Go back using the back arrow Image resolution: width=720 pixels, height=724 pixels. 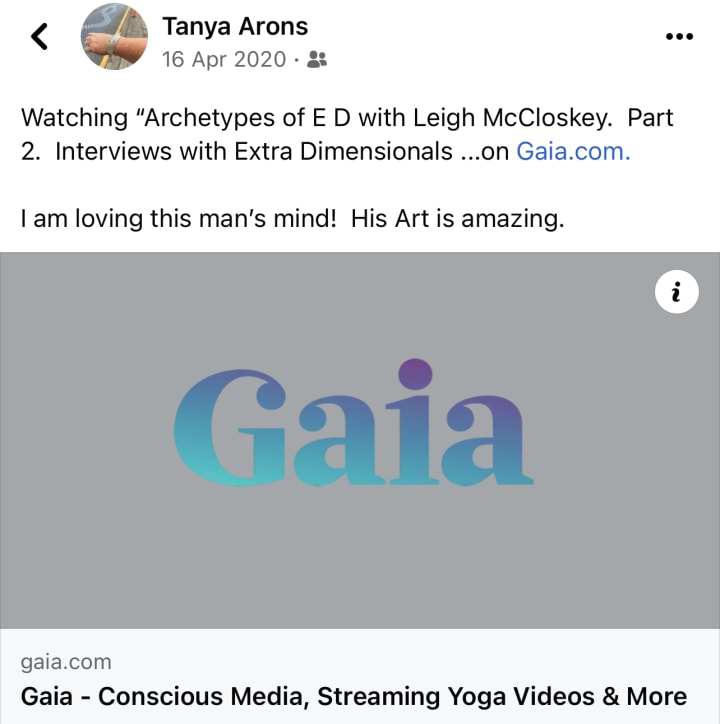[x=39, y=37]
